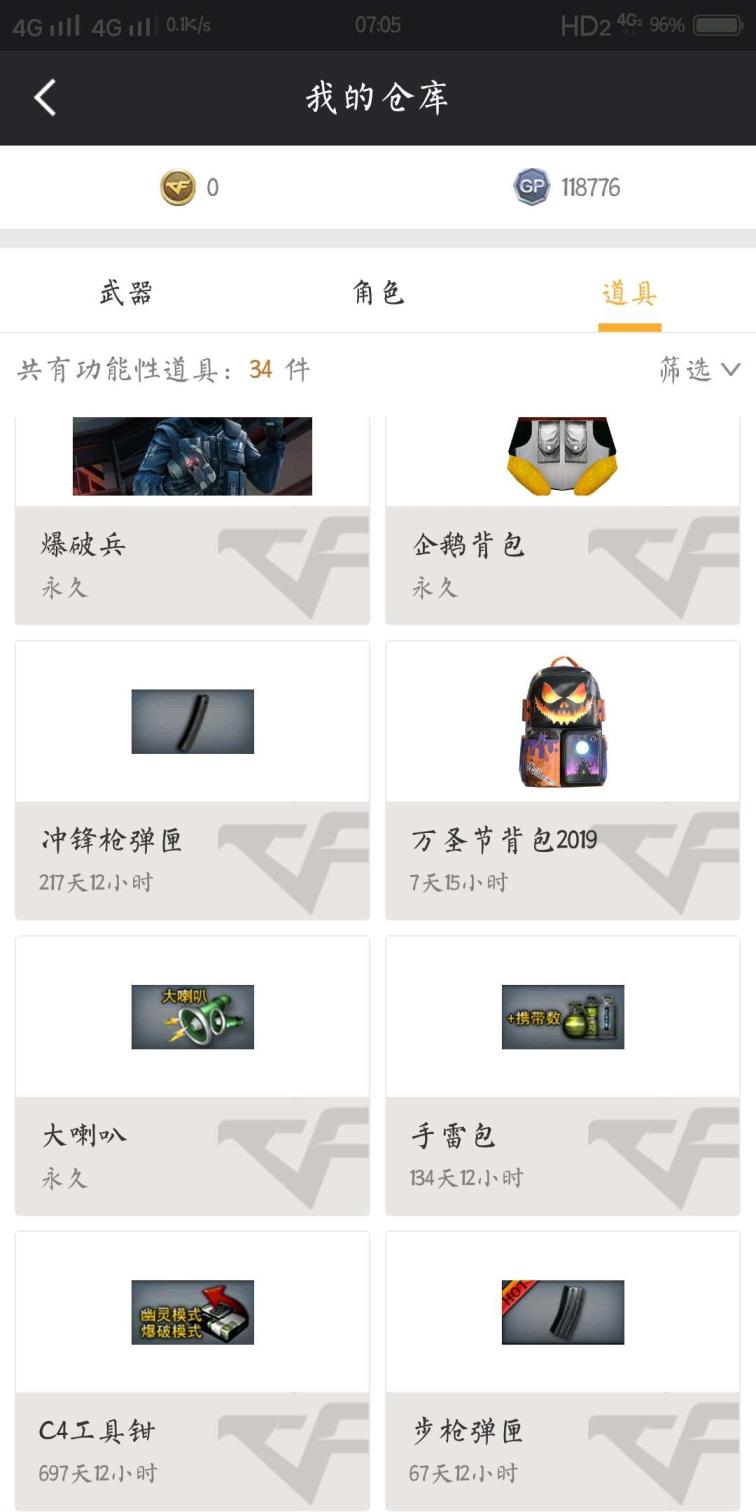This screenshot has height=1512, width=756.
Task: Select the 道具 tab
Action: click(629, 293)
